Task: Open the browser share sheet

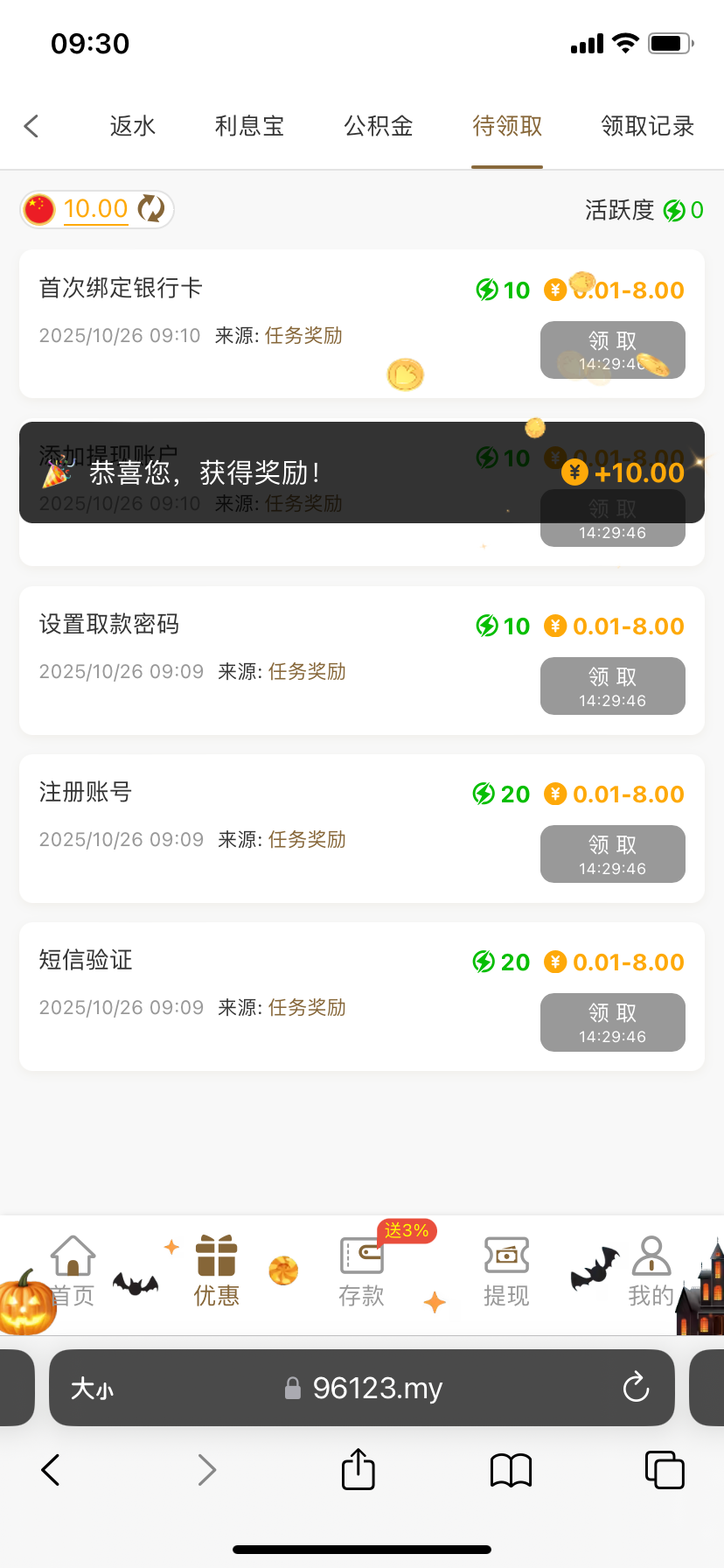Action: (358, 1469)
